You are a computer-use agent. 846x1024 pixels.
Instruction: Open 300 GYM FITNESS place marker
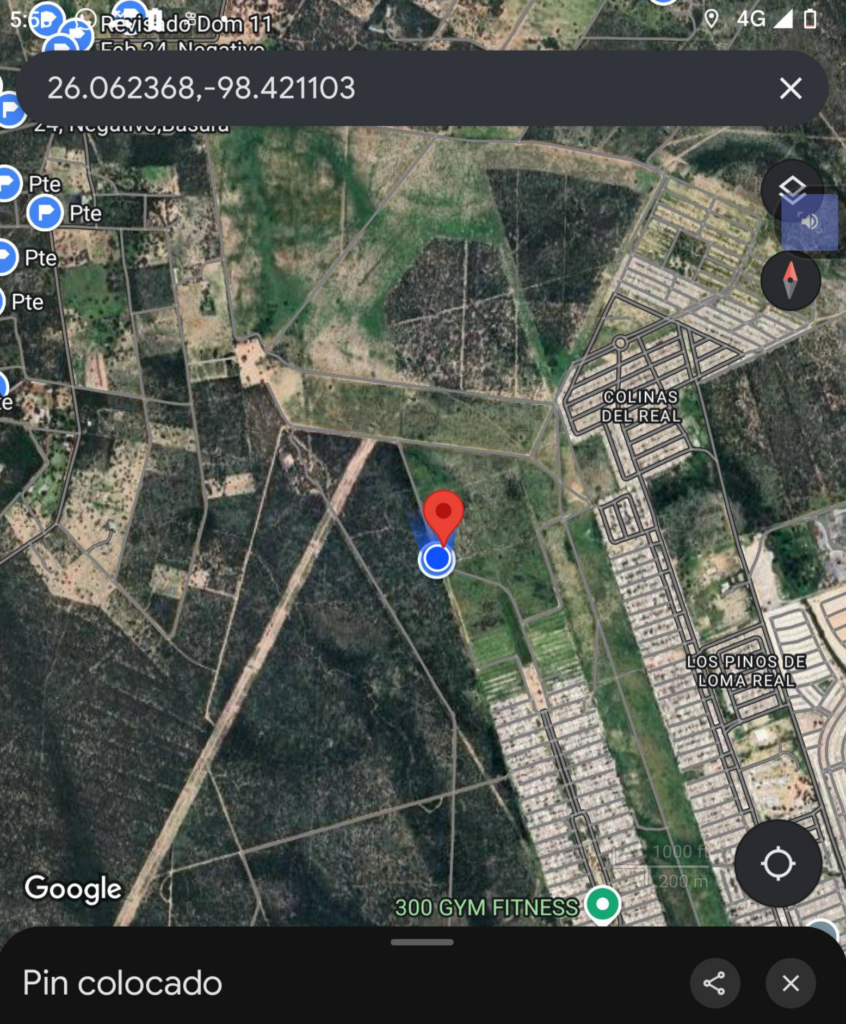[601, 906]
